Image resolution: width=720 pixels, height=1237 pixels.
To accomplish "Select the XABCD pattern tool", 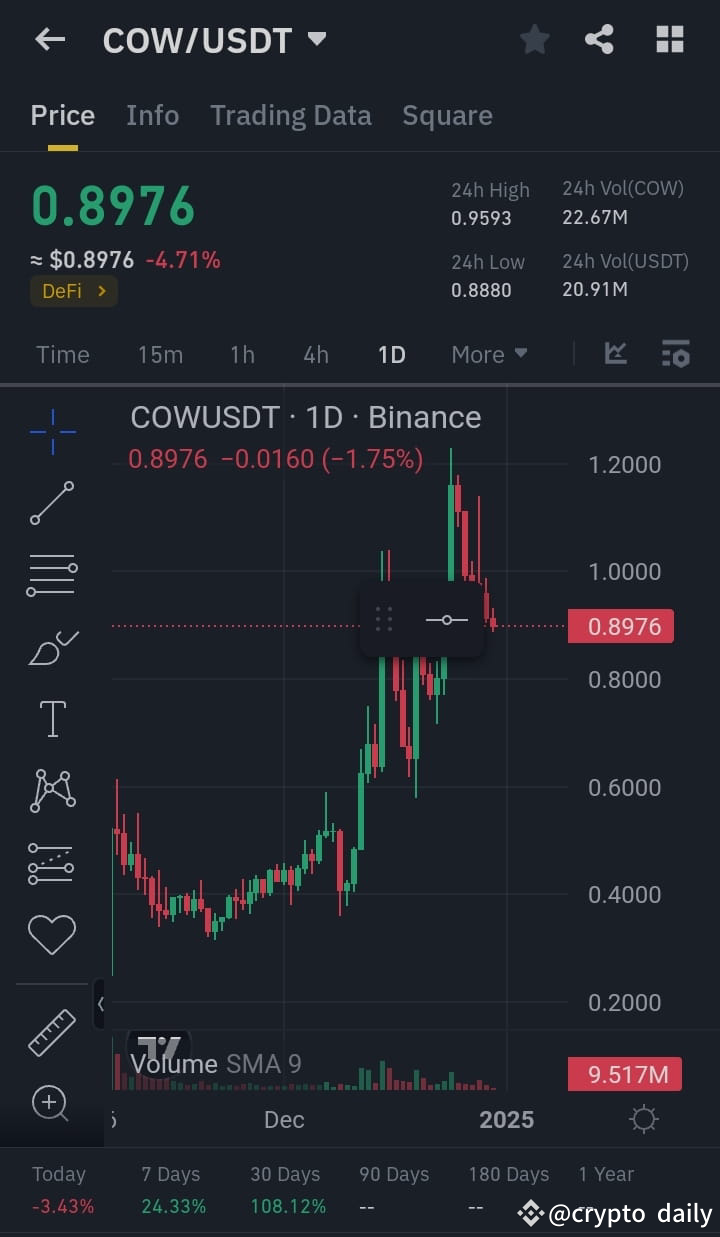I will tap(52, 790).
